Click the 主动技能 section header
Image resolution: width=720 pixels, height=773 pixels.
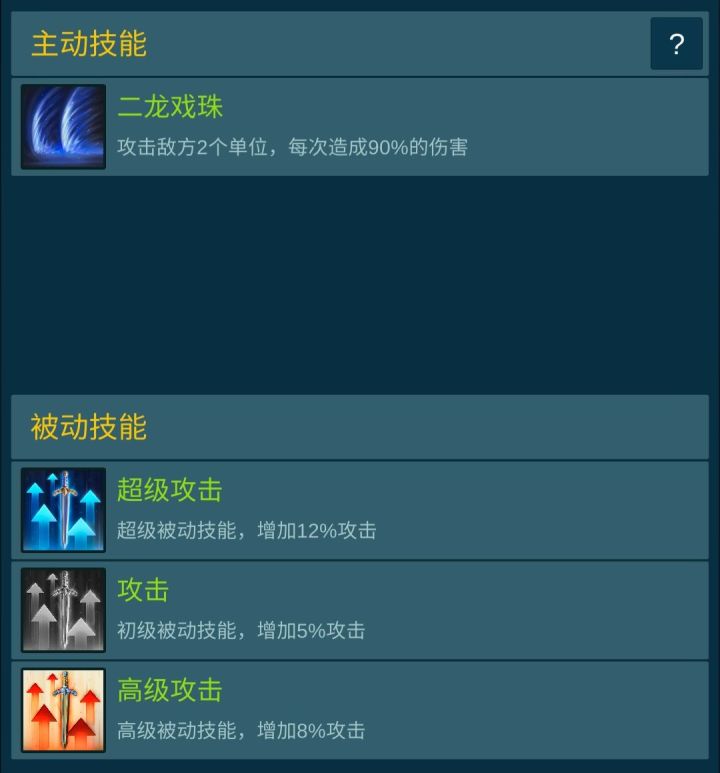88,43
